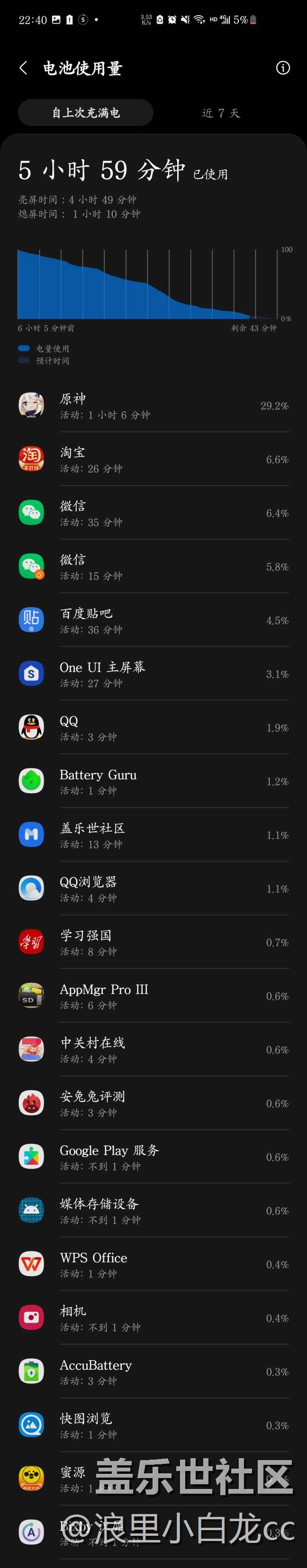The width and height of the screenshot is (307, 1568).
Task: Switch to the 近 7 天 tab
Action: pos(220,113)
